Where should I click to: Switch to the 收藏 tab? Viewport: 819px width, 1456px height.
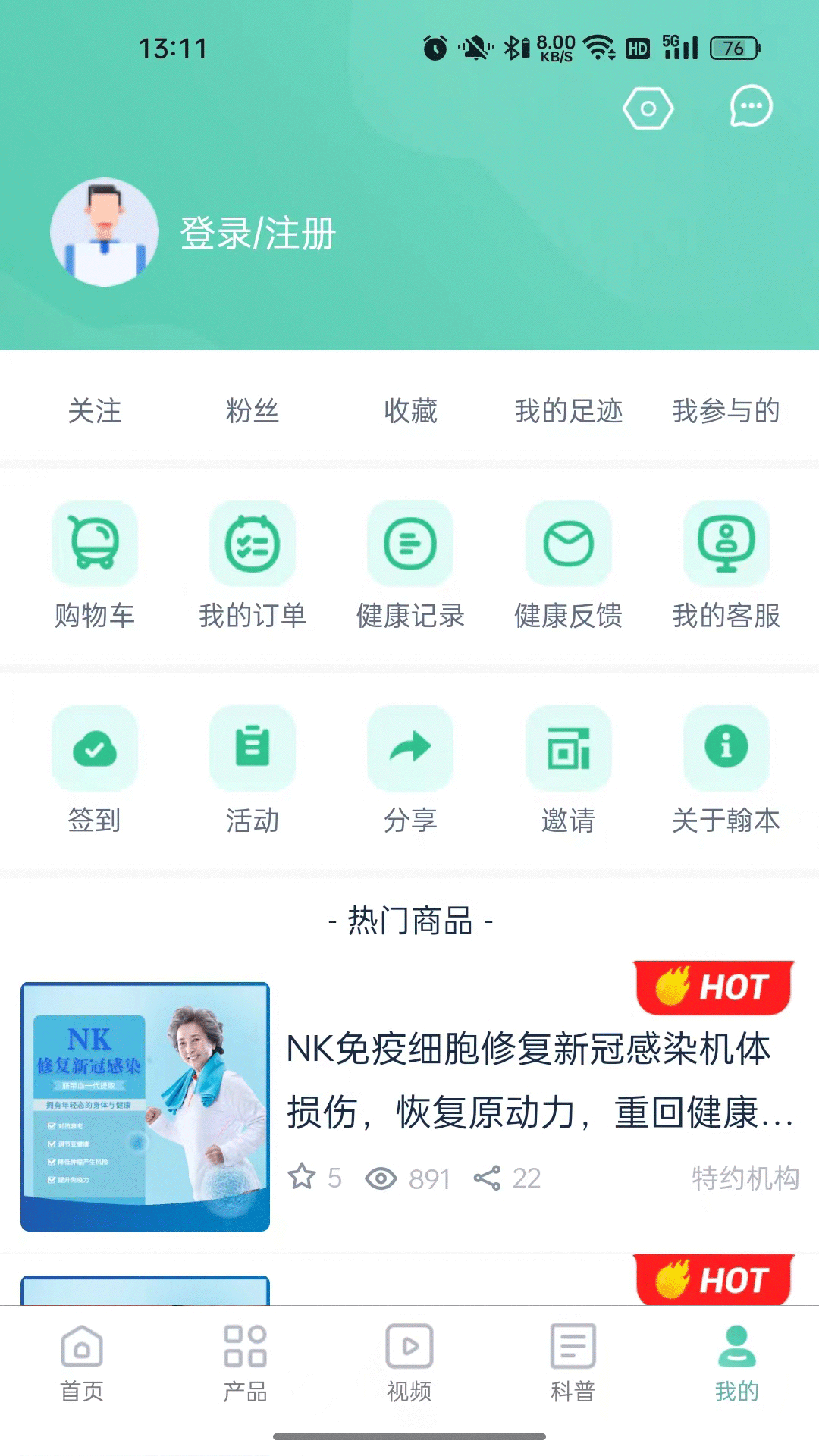point(410,412)
